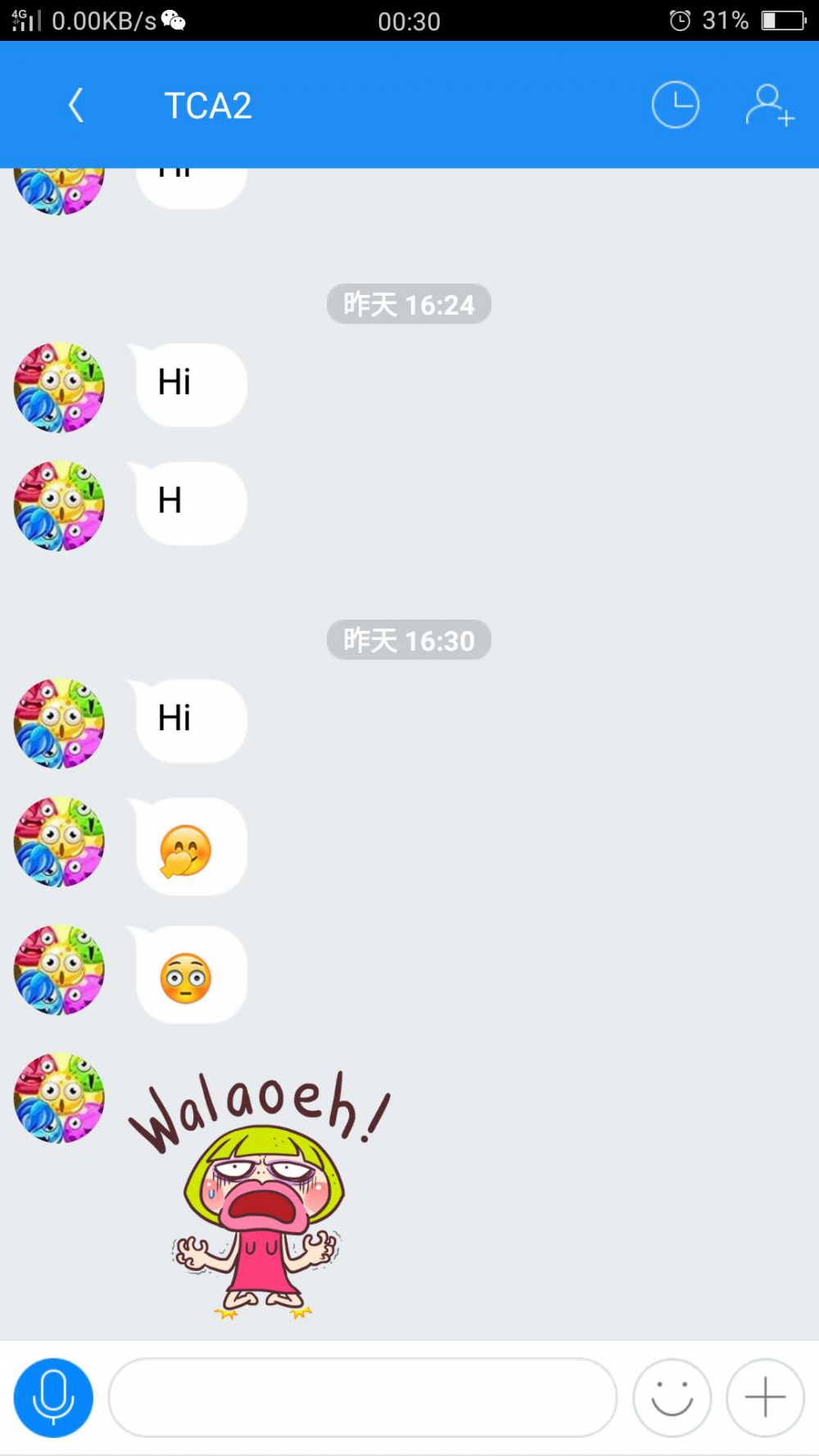
Task: Tap the sender avatar beside Walaoeh sticker
Action: click(x=59, y=1098)
